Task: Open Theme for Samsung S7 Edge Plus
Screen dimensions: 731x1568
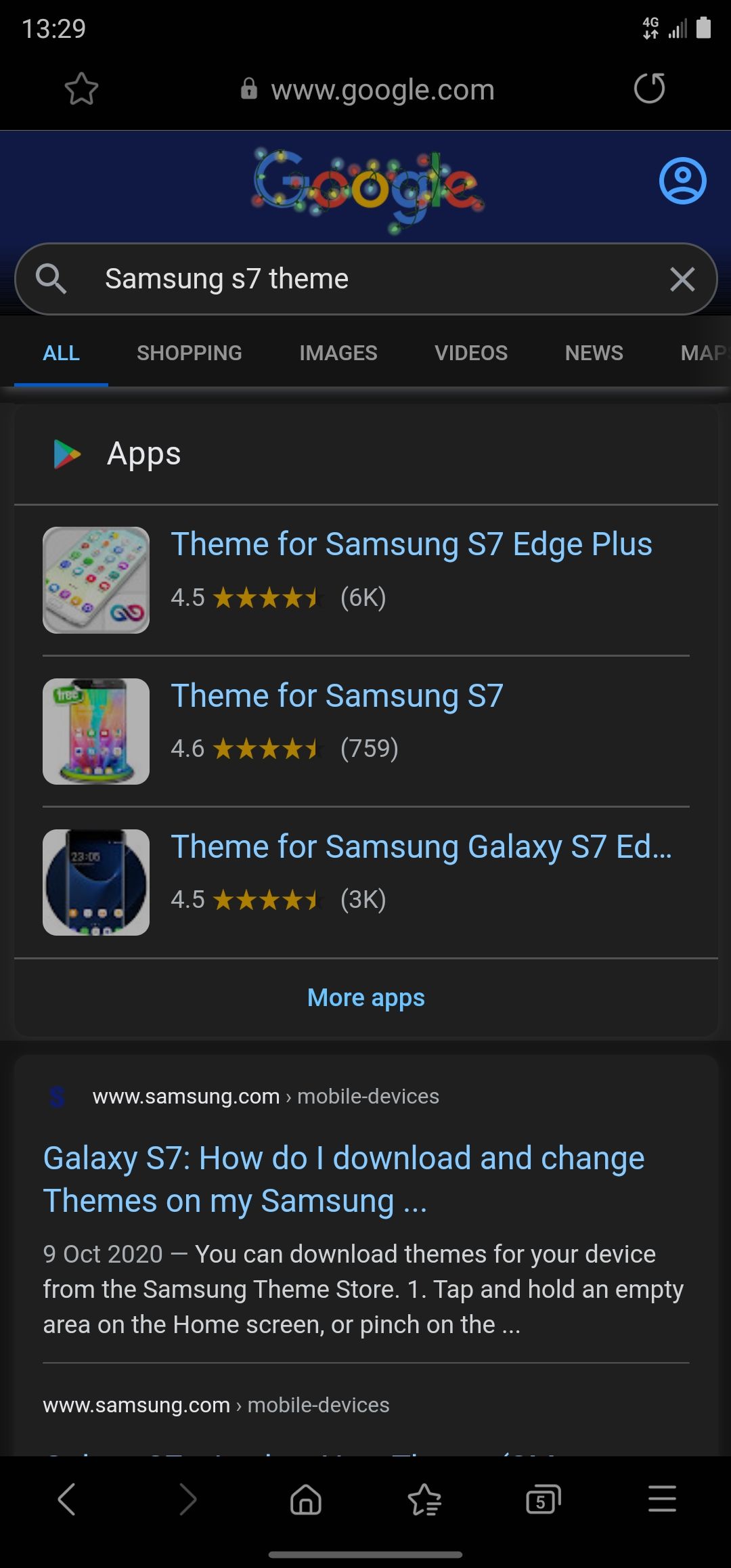Action: 411,543
